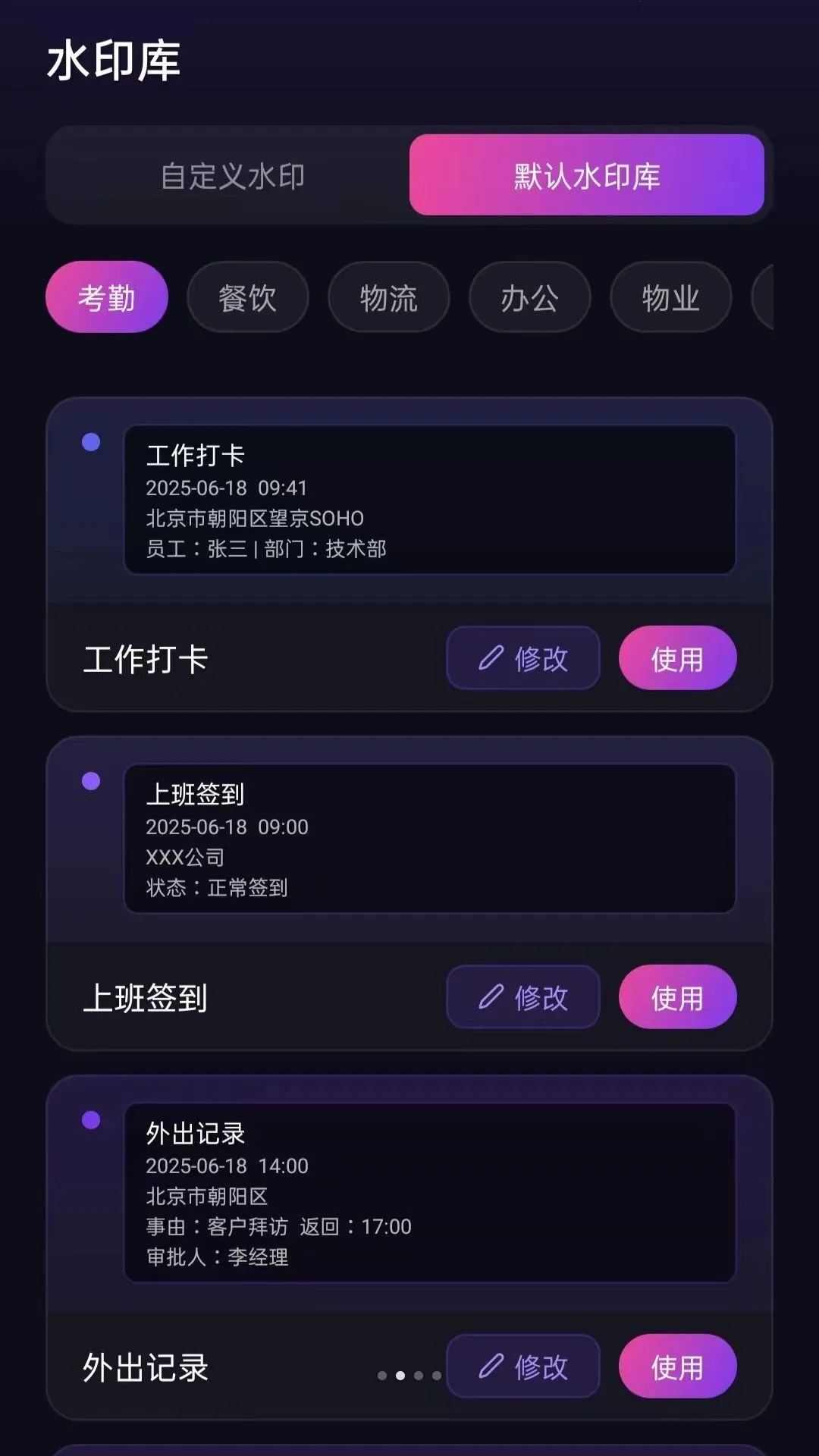Screen dimensions: 819x1456
Task: Tap 修改 for the 外出记录 watermark
Action: (x=523, y=1367)
